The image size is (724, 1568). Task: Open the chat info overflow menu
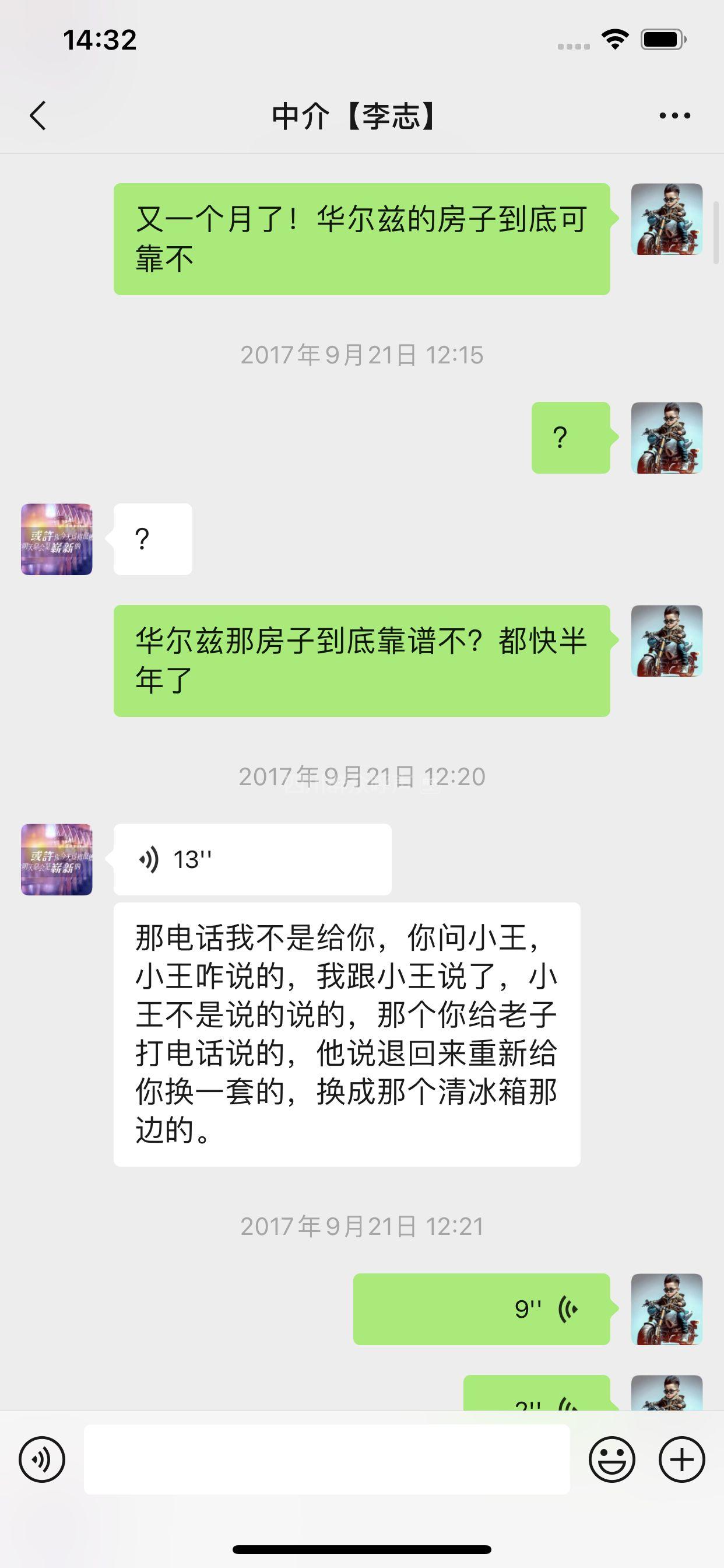click(674, 116)
